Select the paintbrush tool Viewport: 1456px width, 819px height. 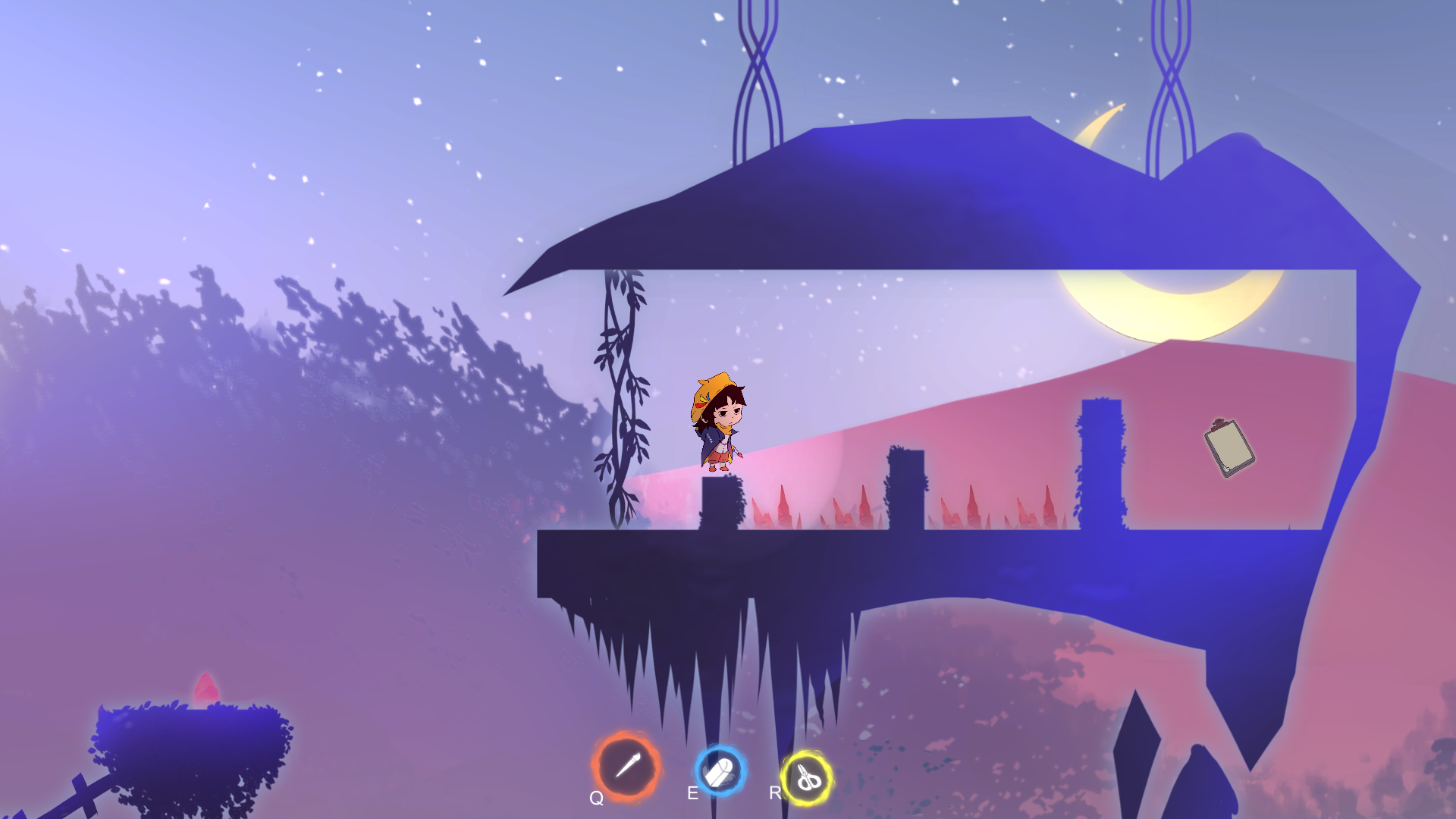pos(627,767)
